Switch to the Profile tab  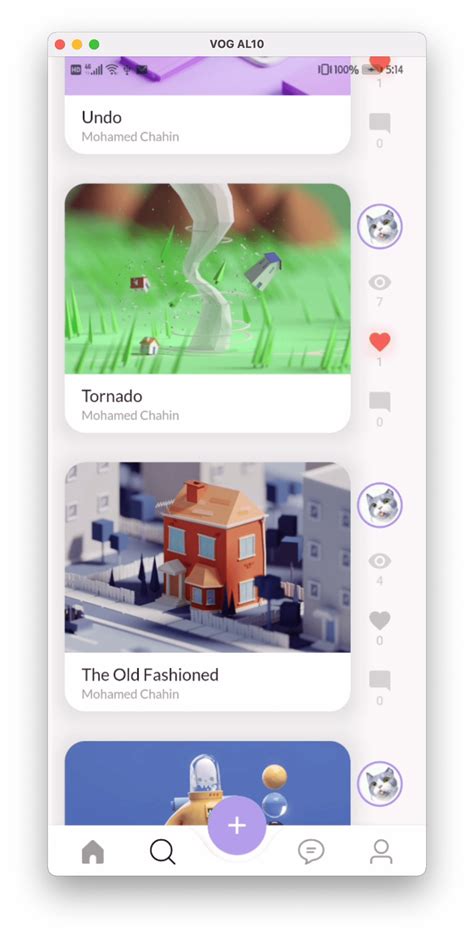coord(381,851)
